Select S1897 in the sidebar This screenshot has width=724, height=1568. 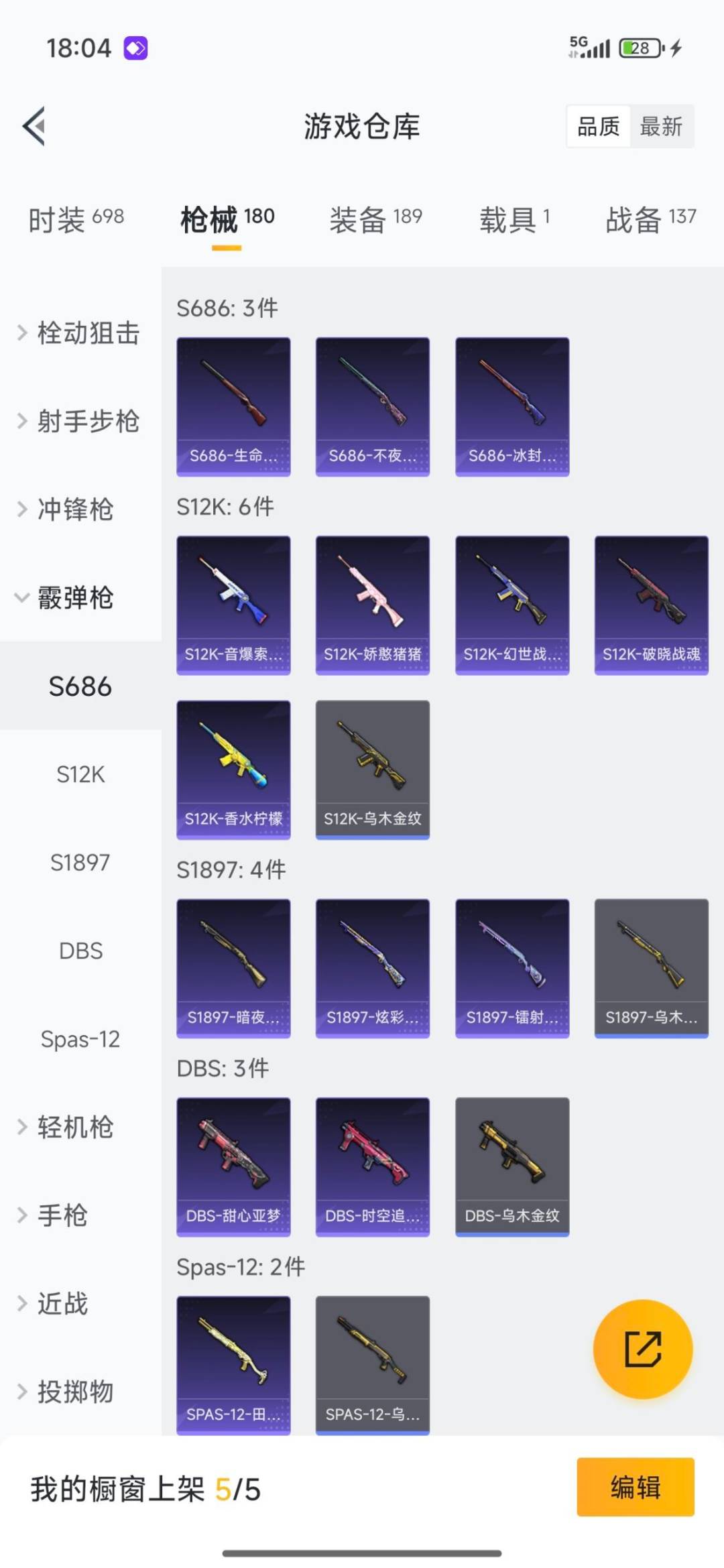pyautogui.click(x=80, y=863)
